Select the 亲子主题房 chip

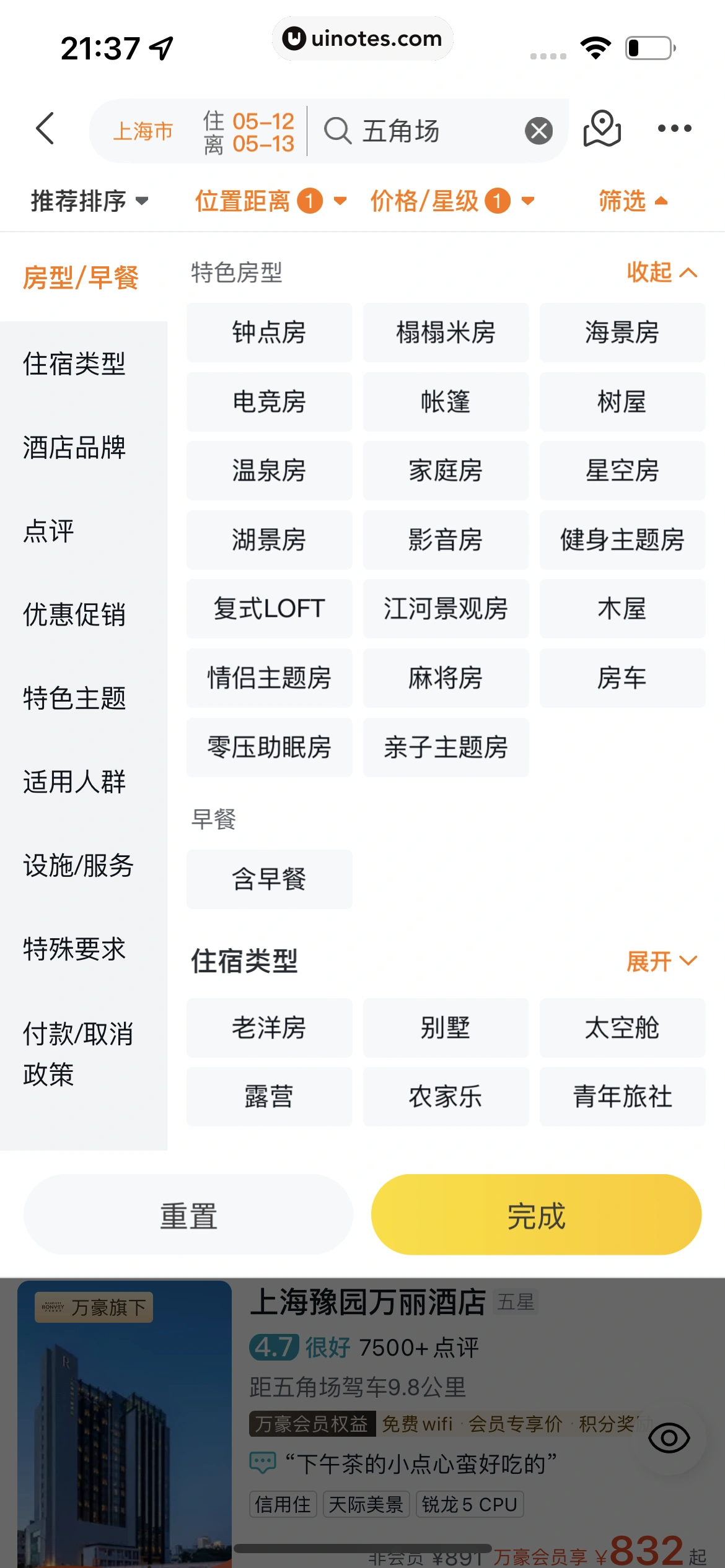click(446, 747)
